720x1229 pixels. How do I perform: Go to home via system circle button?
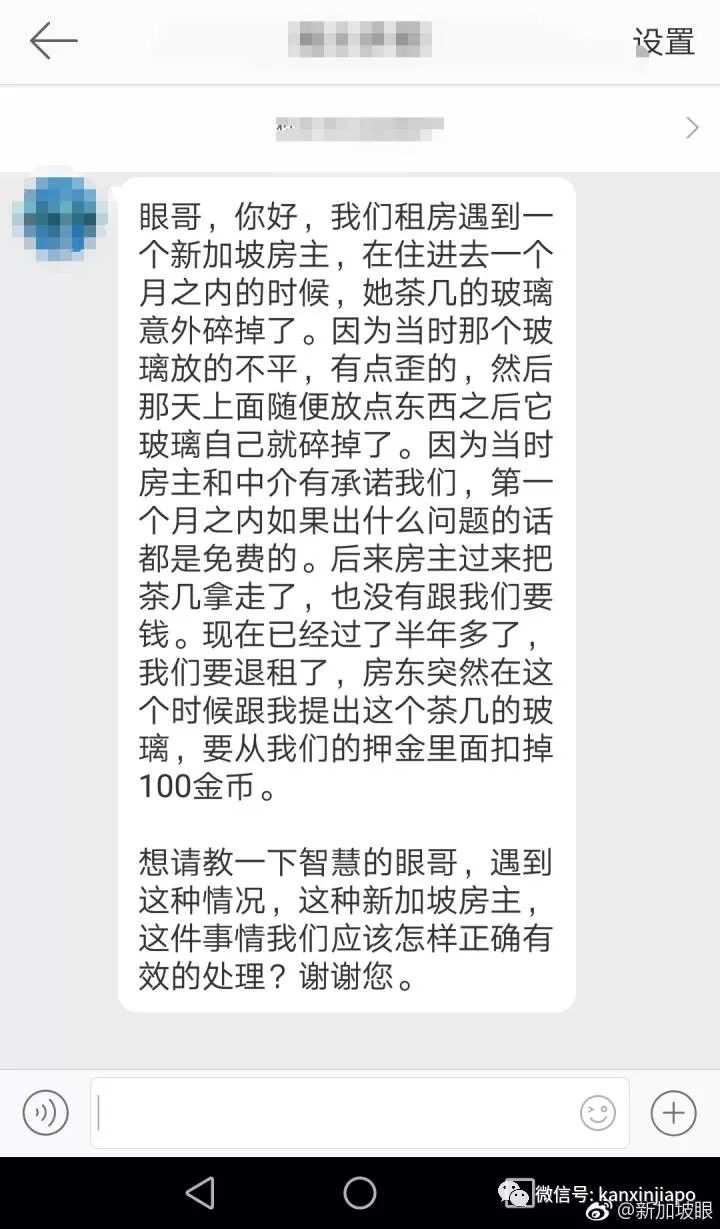click(x=360, y=1192)
